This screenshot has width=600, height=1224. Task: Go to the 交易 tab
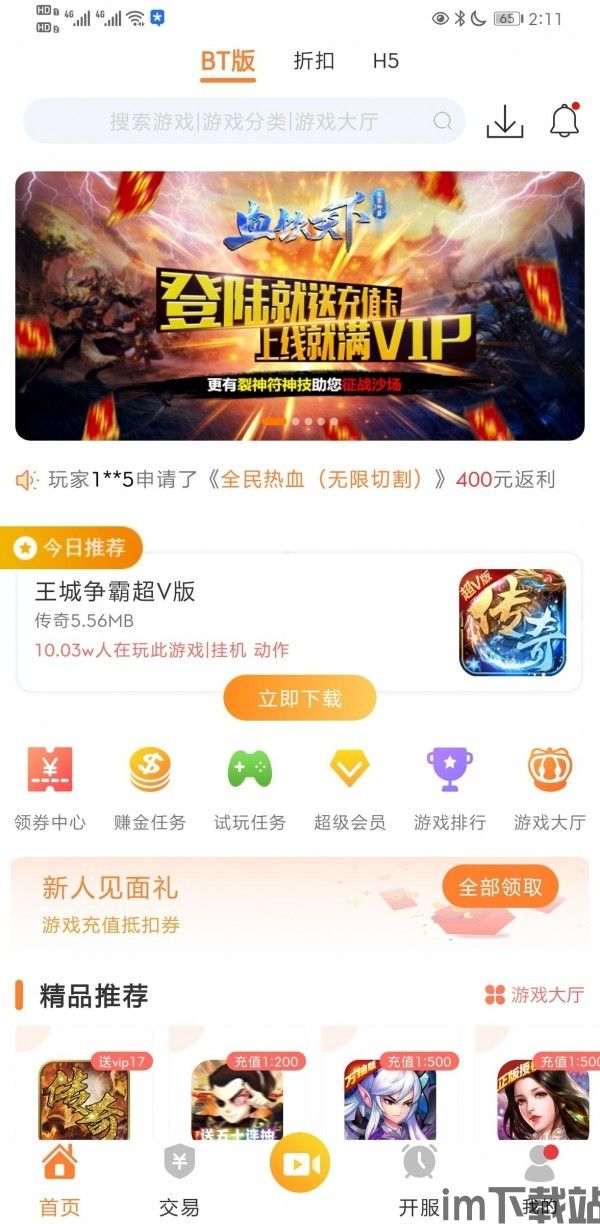[178, 1180]
